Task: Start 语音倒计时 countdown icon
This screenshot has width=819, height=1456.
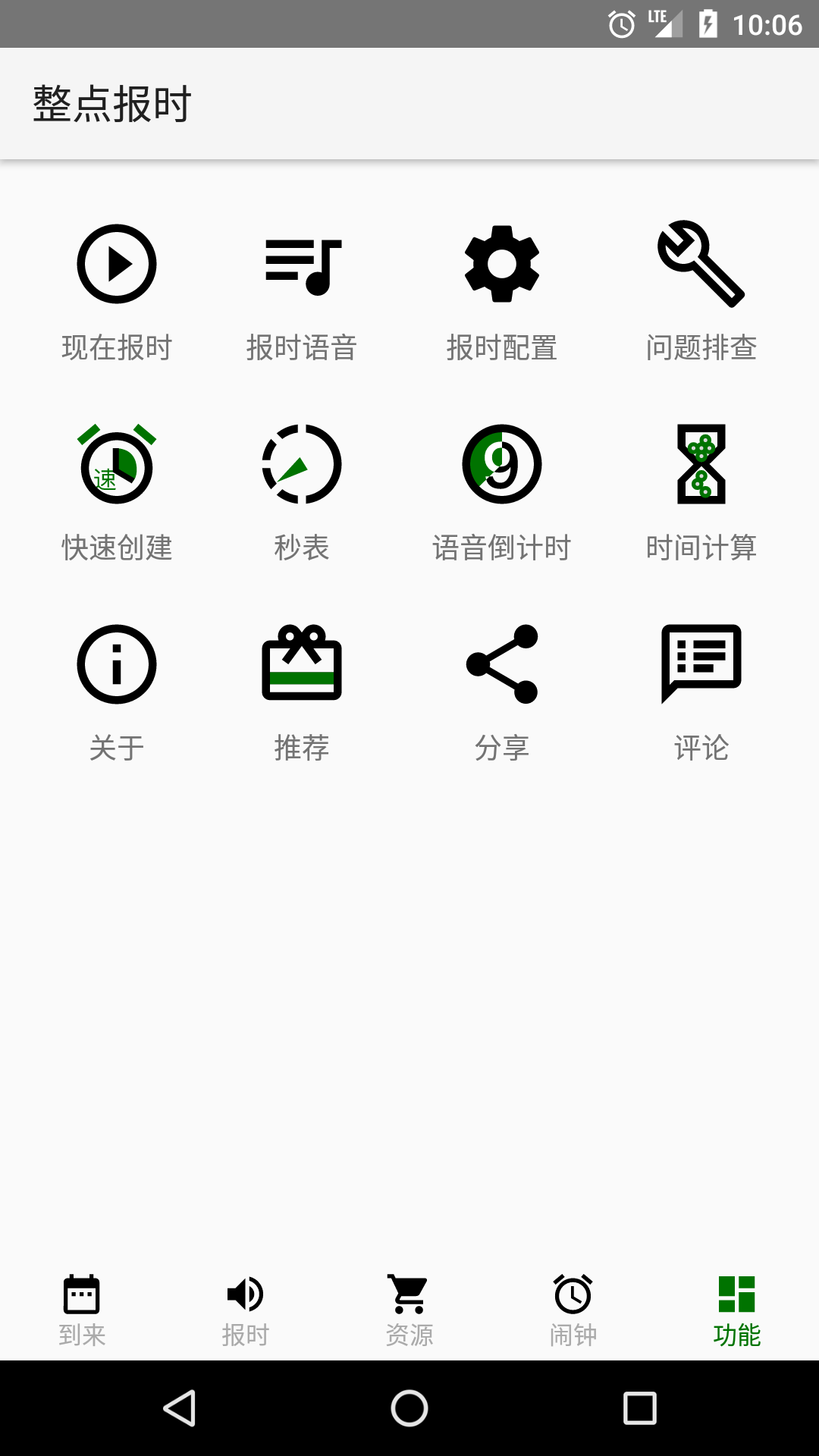Action: pos(503,465)
